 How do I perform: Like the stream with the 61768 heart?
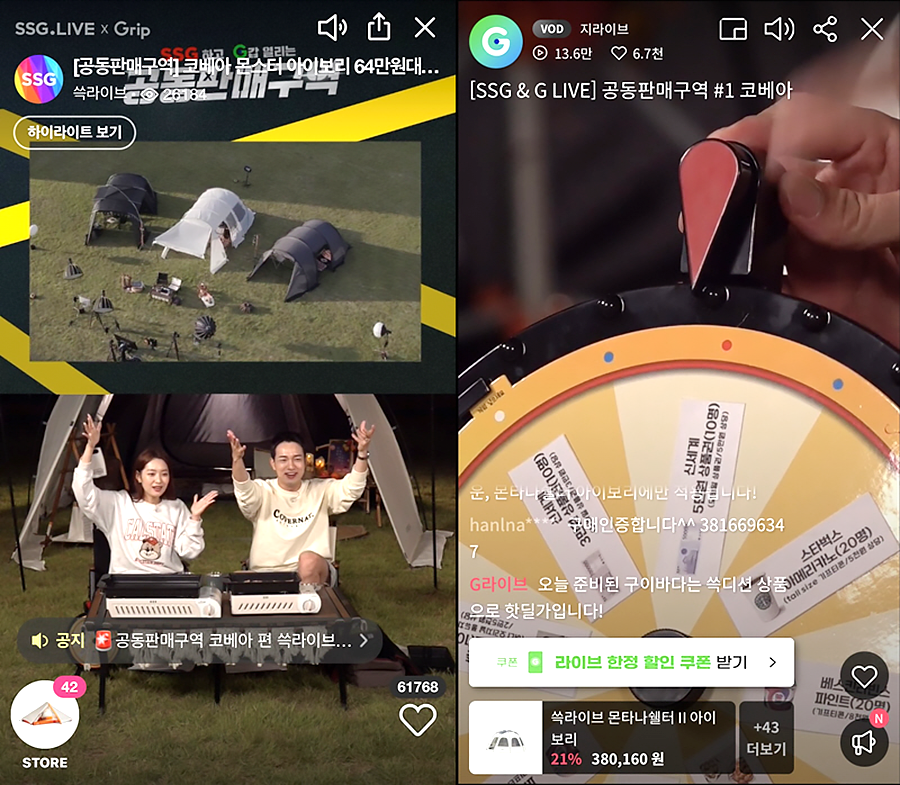point(417,719)
